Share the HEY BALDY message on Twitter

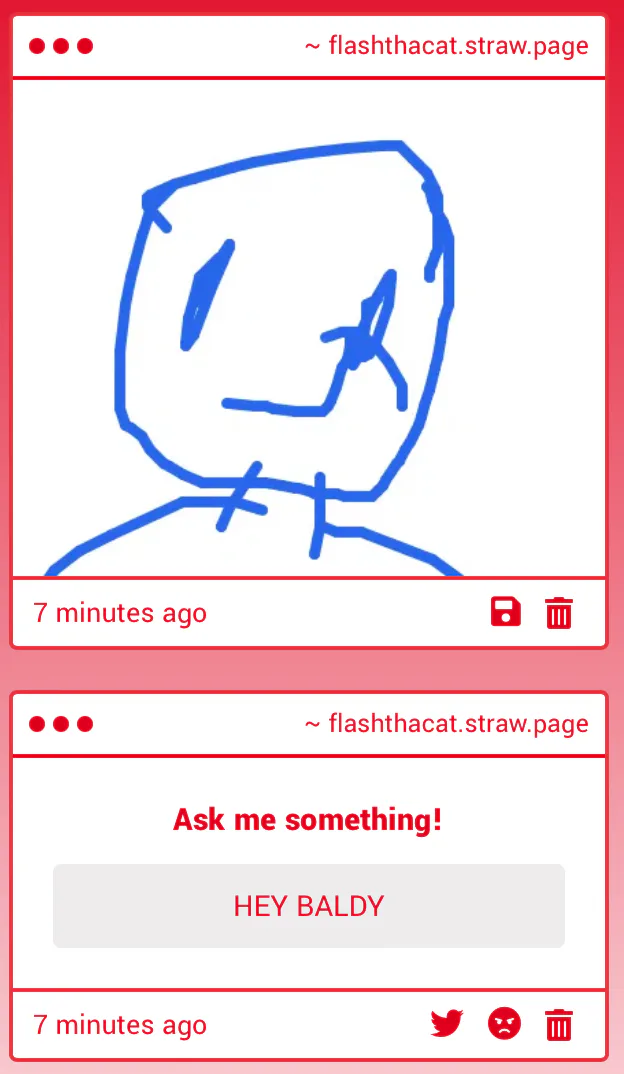[447, 1024]
